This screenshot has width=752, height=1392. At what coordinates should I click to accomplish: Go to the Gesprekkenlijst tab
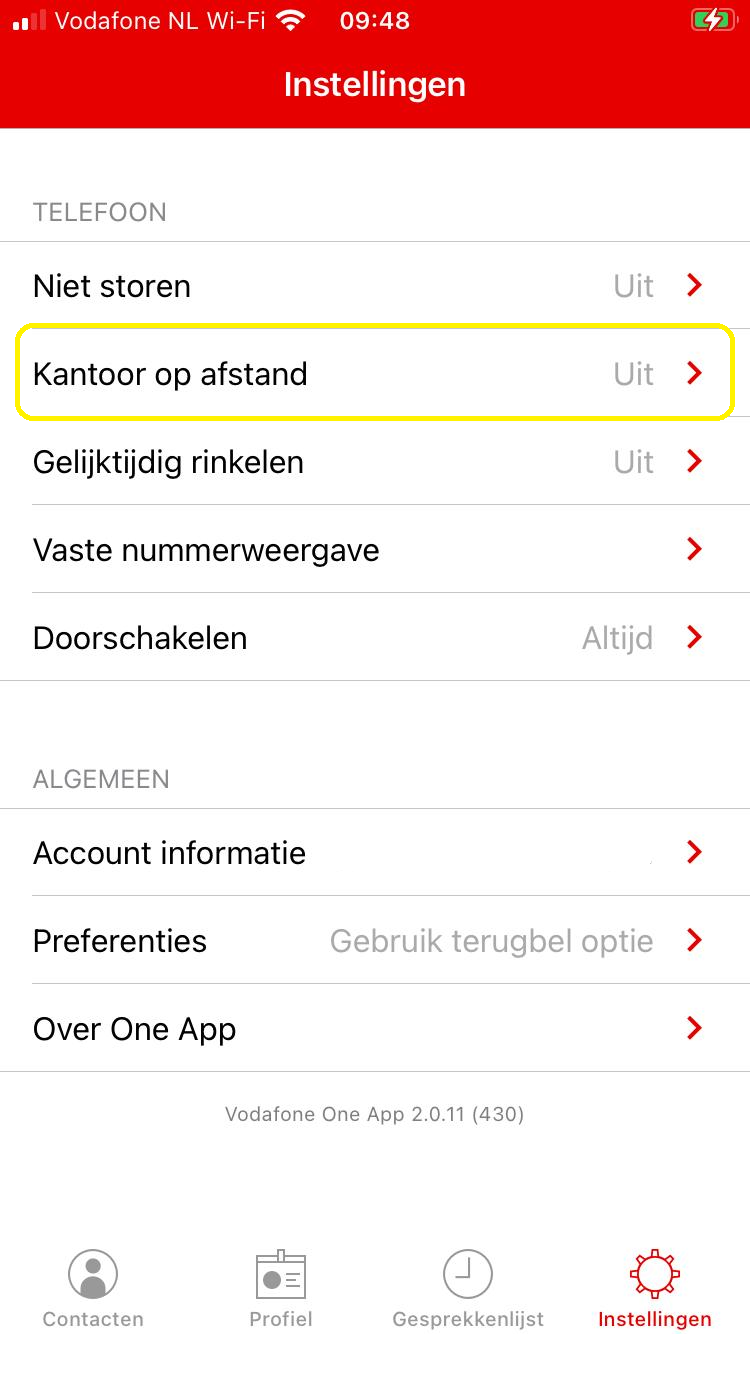[x=468, y=1288]
